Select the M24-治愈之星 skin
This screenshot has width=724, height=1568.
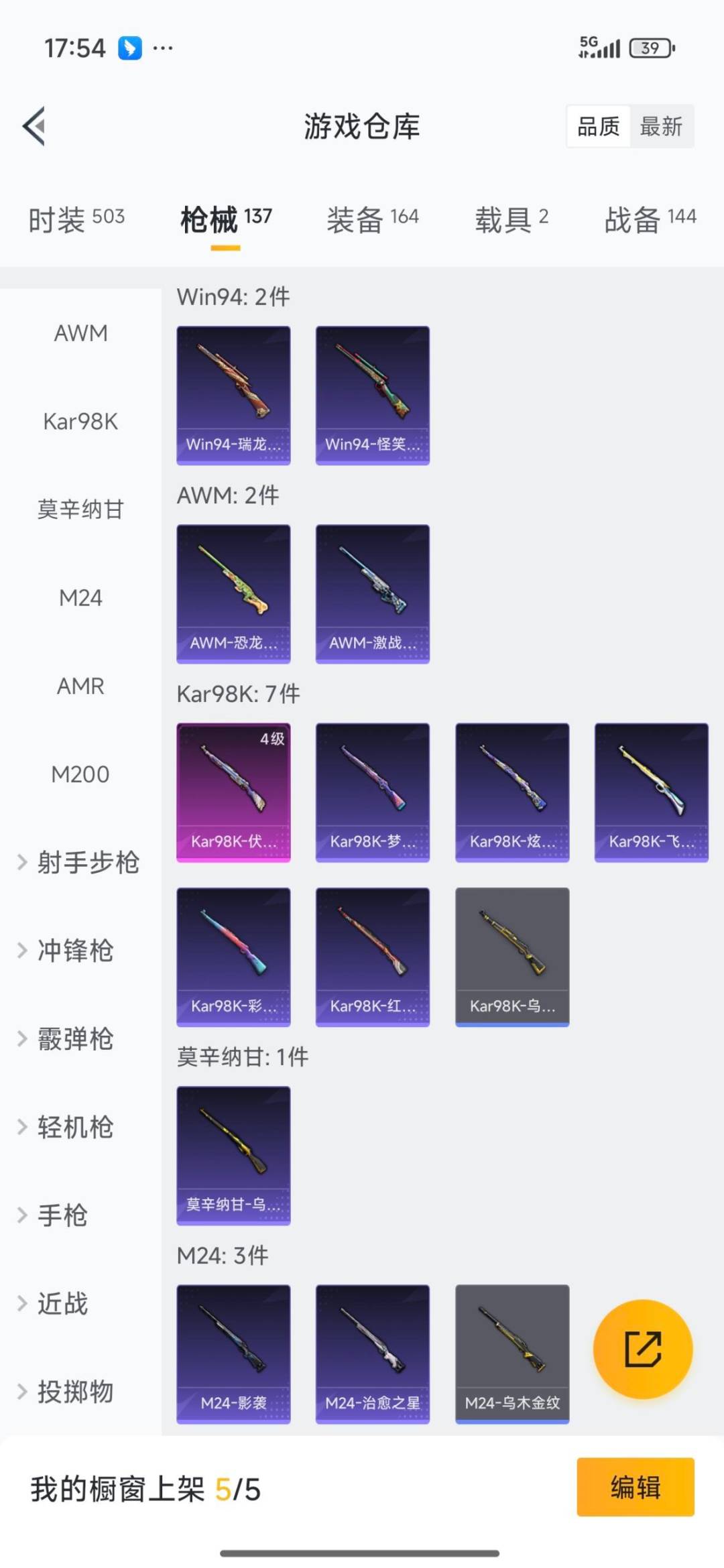tap(373, 1353)
